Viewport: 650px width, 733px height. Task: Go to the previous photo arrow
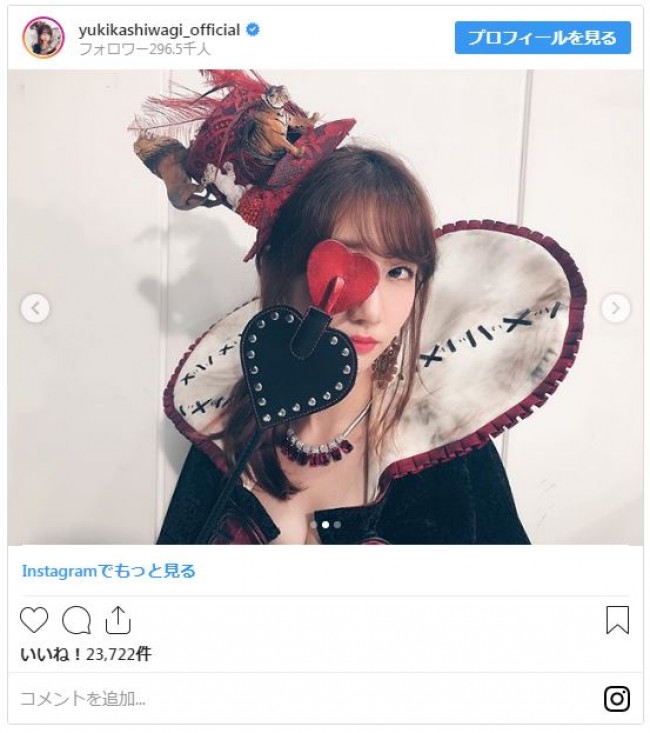(x=35, y=308)
